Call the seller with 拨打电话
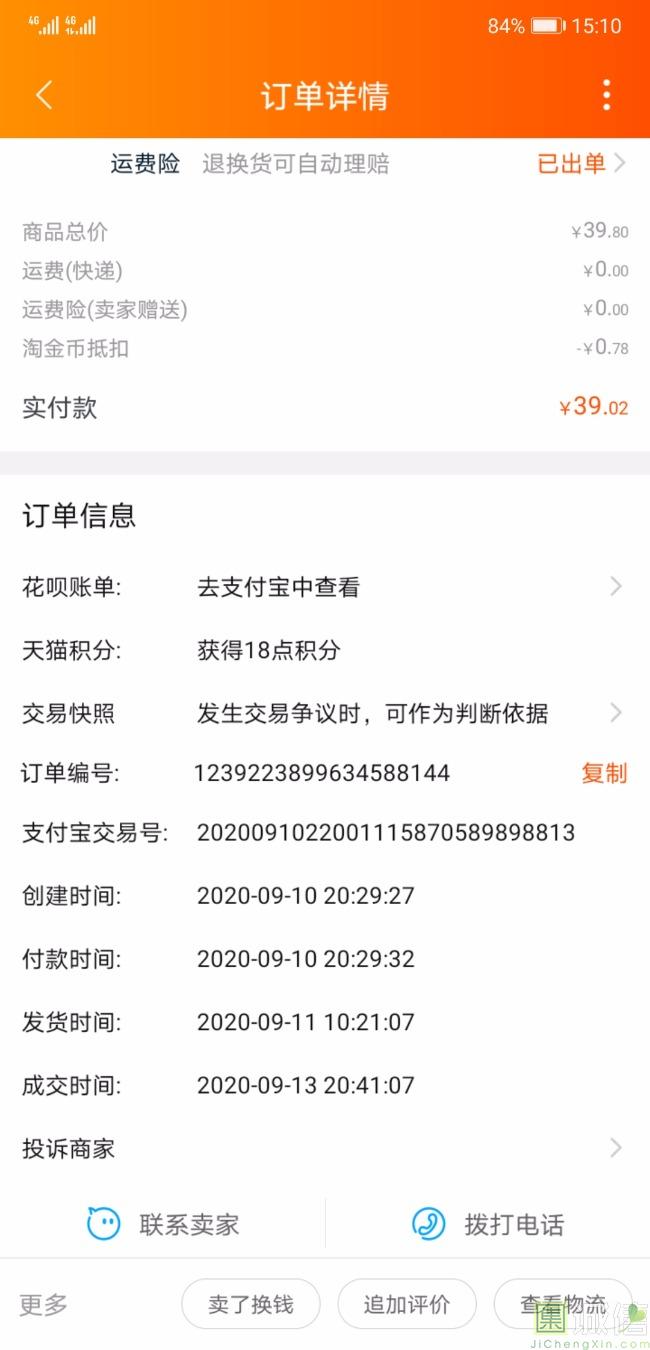 (488, 1224)
